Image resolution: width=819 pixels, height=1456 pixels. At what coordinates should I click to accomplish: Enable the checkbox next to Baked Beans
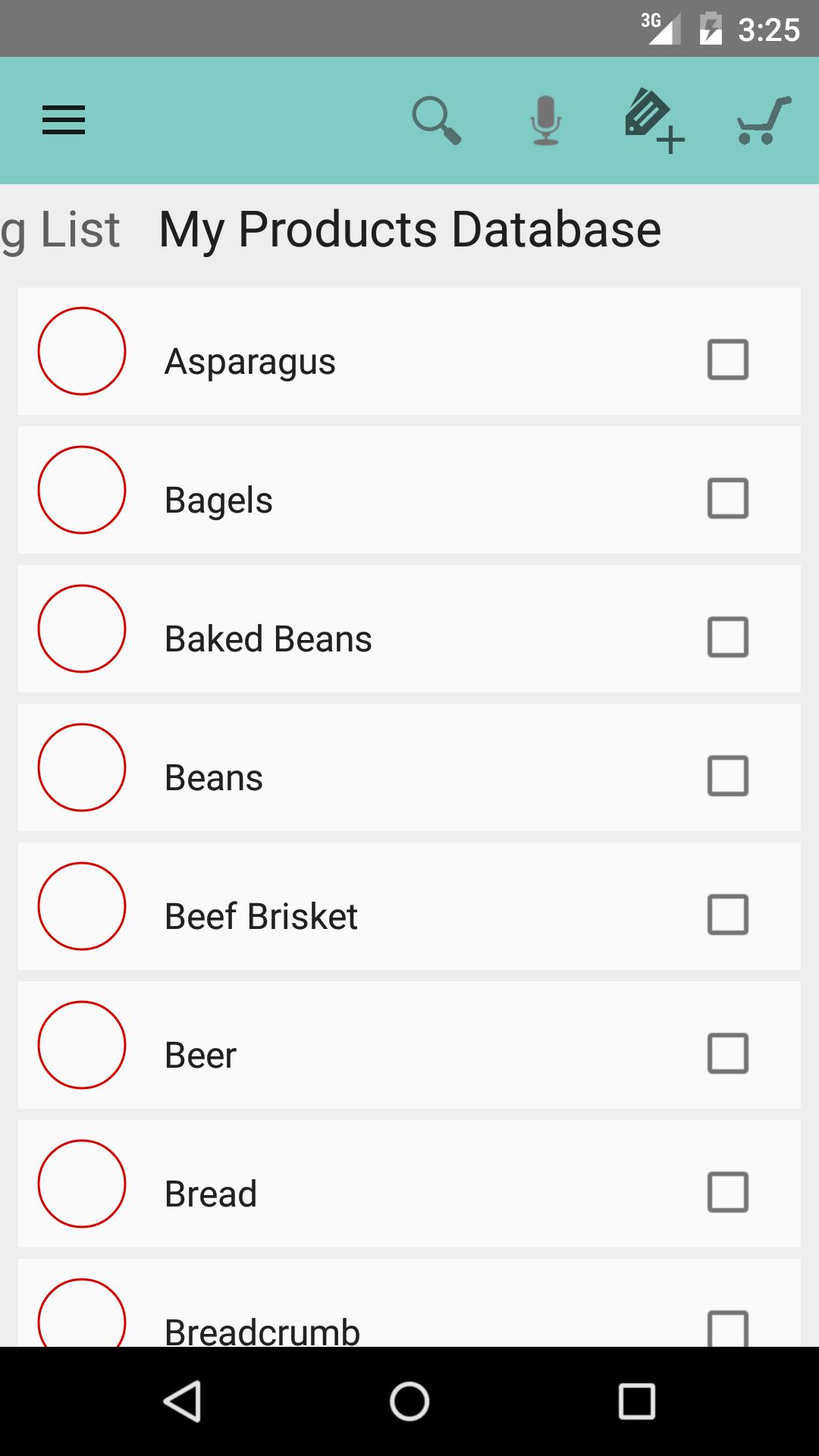click(x=727, y=637)
